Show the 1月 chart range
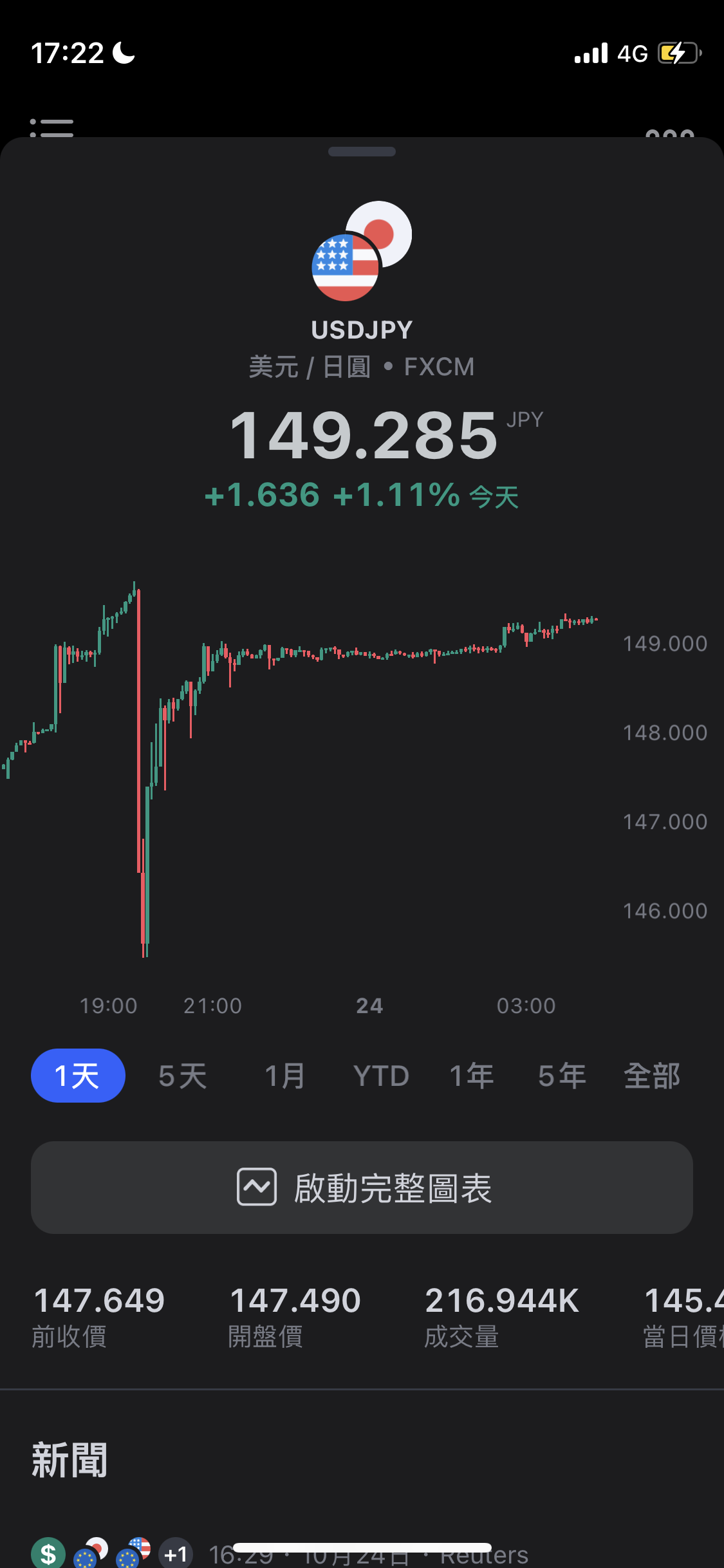Image resolution: width=724 pixels, height=1568 pixels. pyautogui.click(x=284, y=1076)
